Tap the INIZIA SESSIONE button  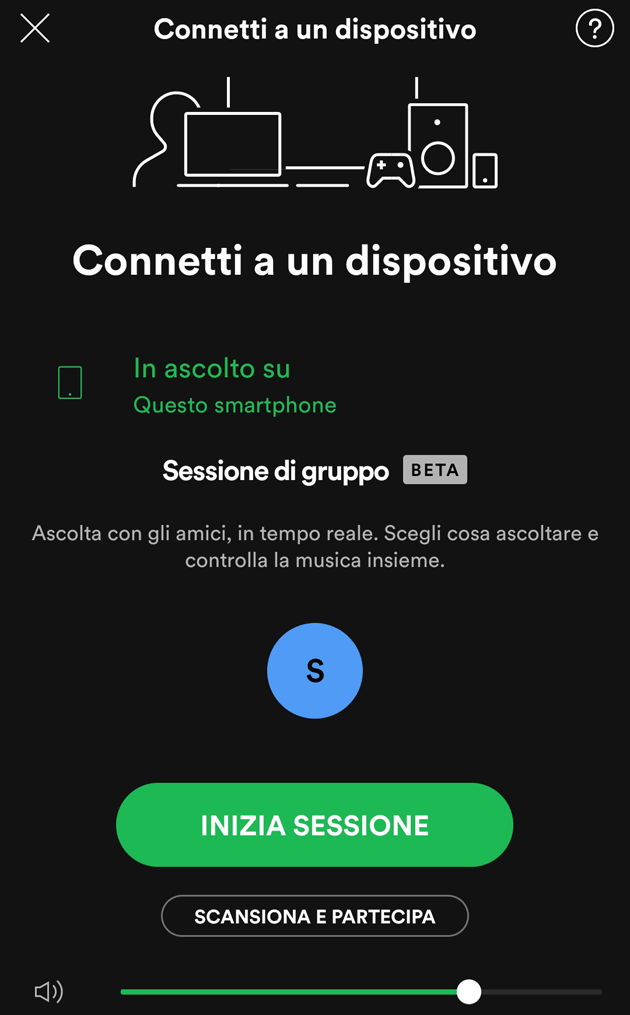(314, 825)
